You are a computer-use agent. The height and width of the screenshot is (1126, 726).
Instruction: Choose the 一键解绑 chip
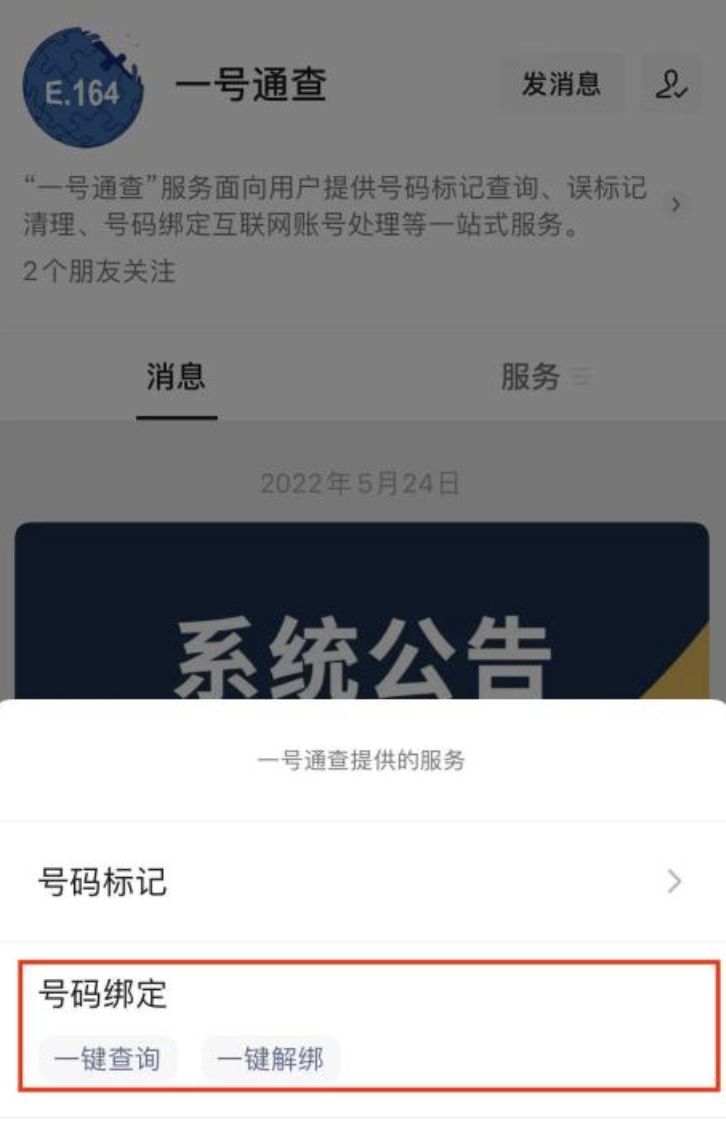(x=271, y=1058)
